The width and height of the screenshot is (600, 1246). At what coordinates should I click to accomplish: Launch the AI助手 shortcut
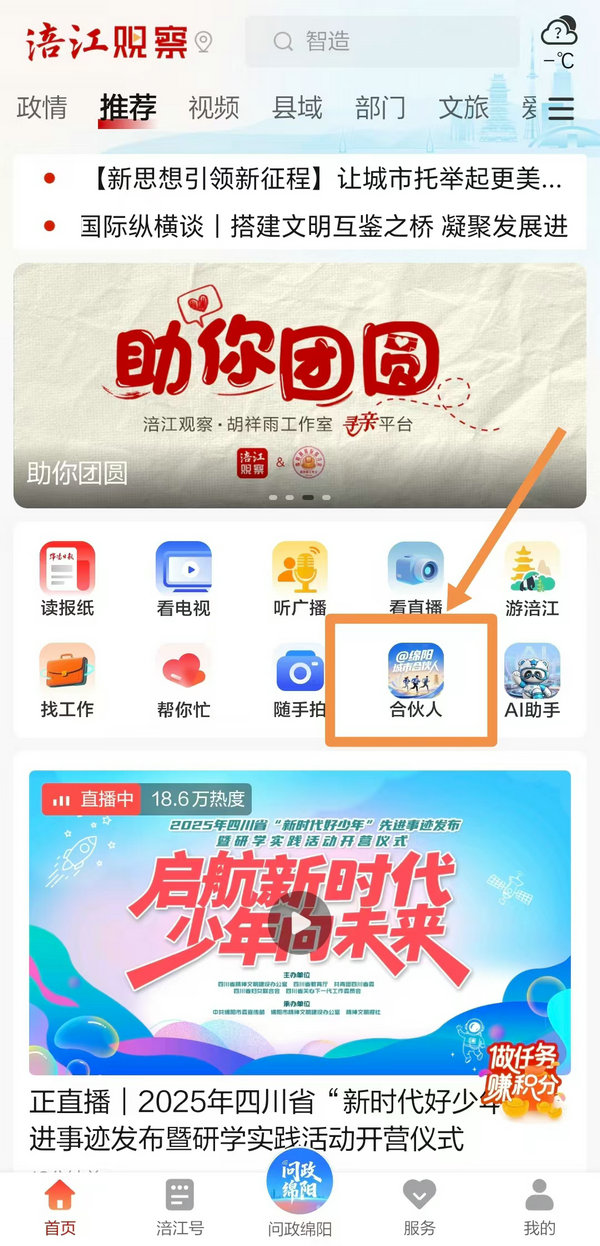[532, 681]
